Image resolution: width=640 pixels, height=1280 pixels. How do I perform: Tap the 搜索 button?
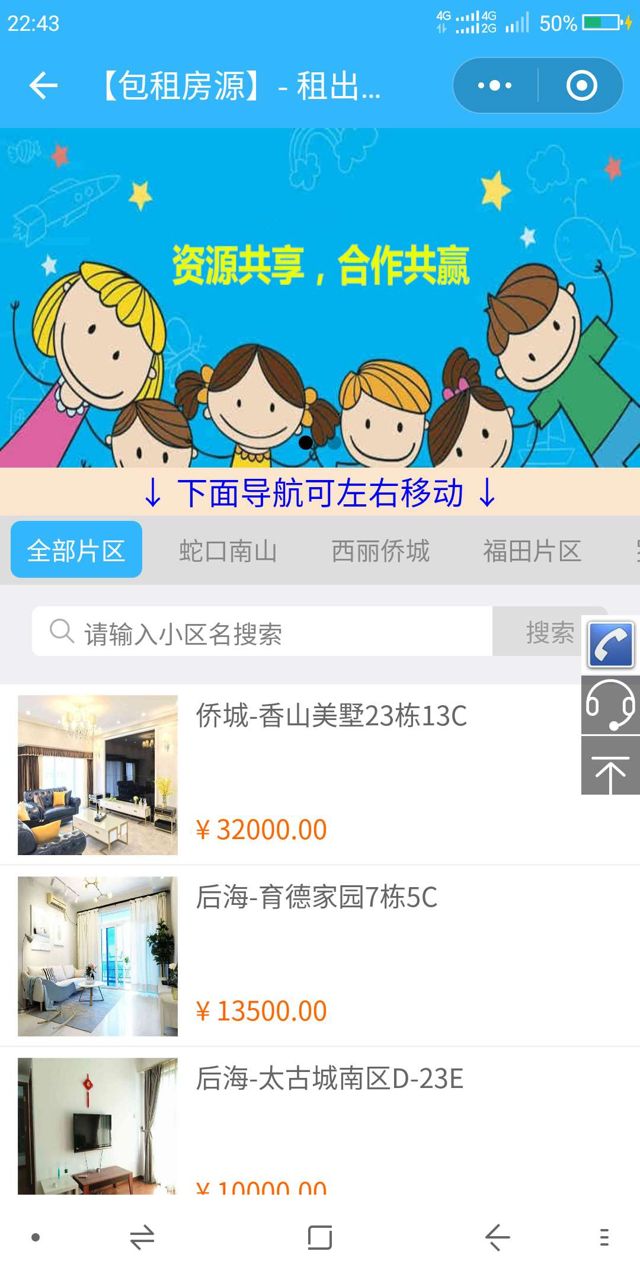pos(549,632)
